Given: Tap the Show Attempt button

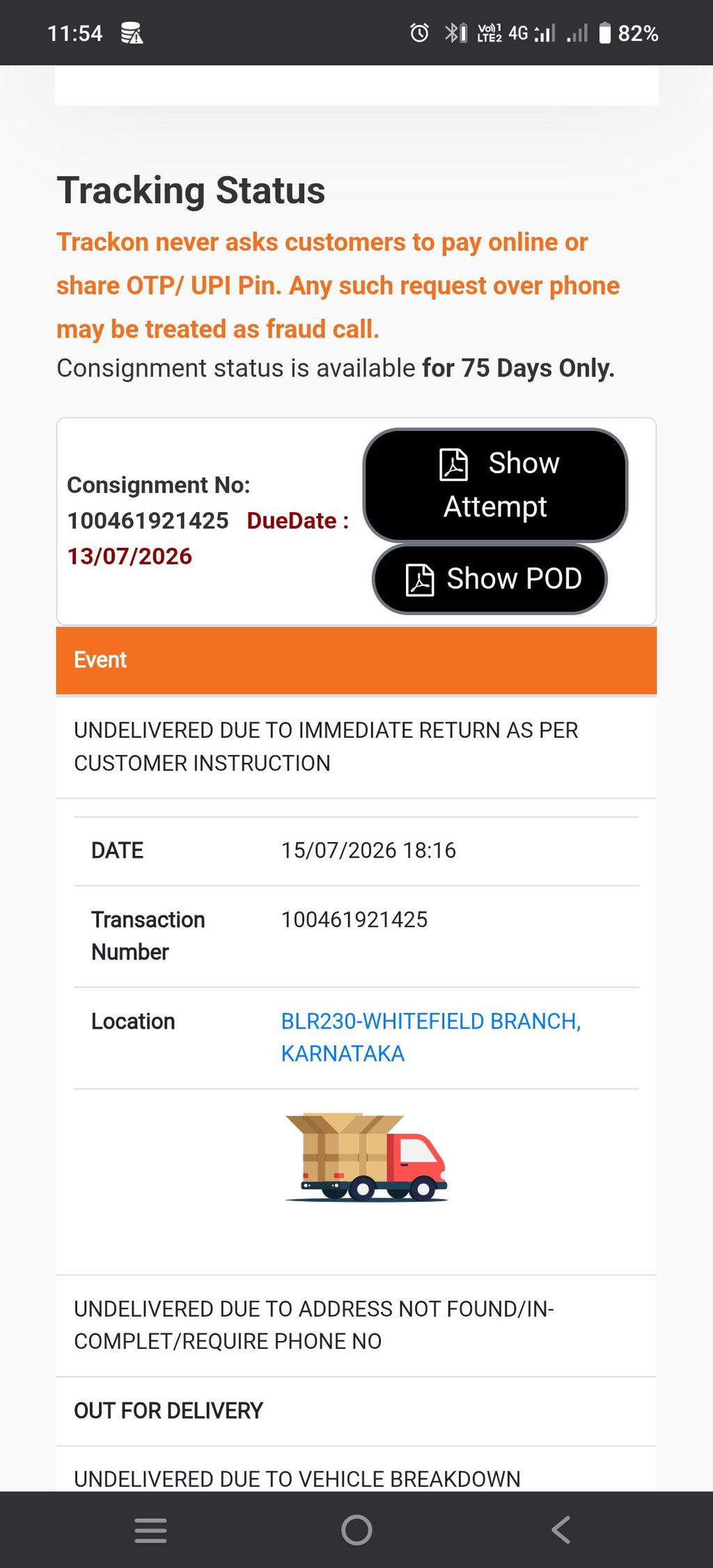Looking at the screenshot, I should [495, 484].
